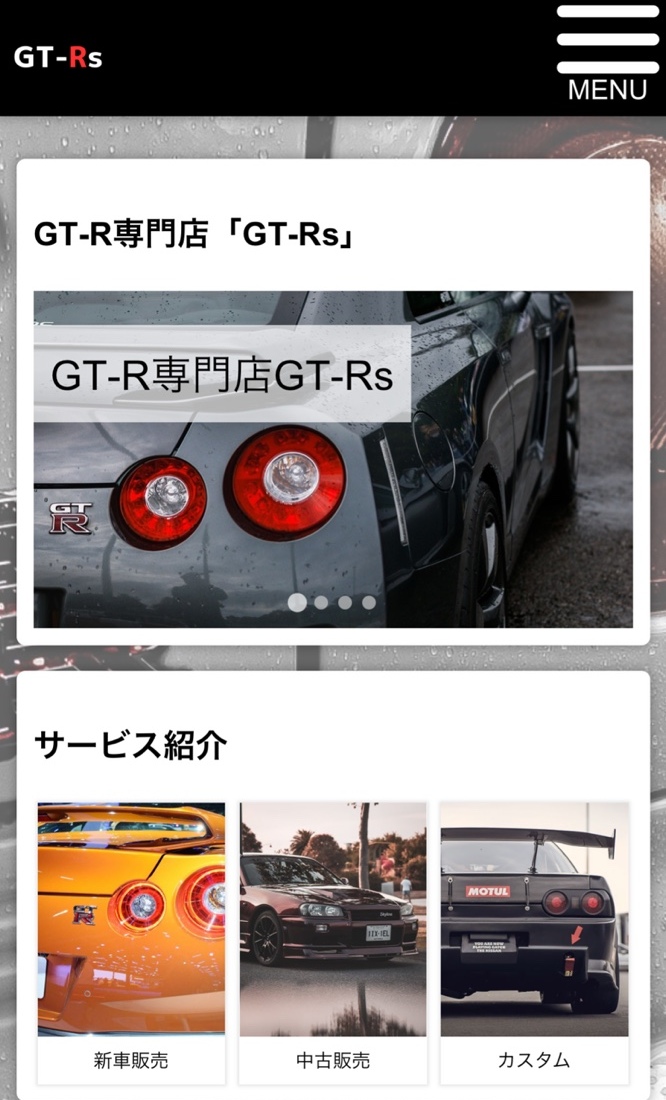
Task: Open the 新車販売 service card
Action: 131,942
